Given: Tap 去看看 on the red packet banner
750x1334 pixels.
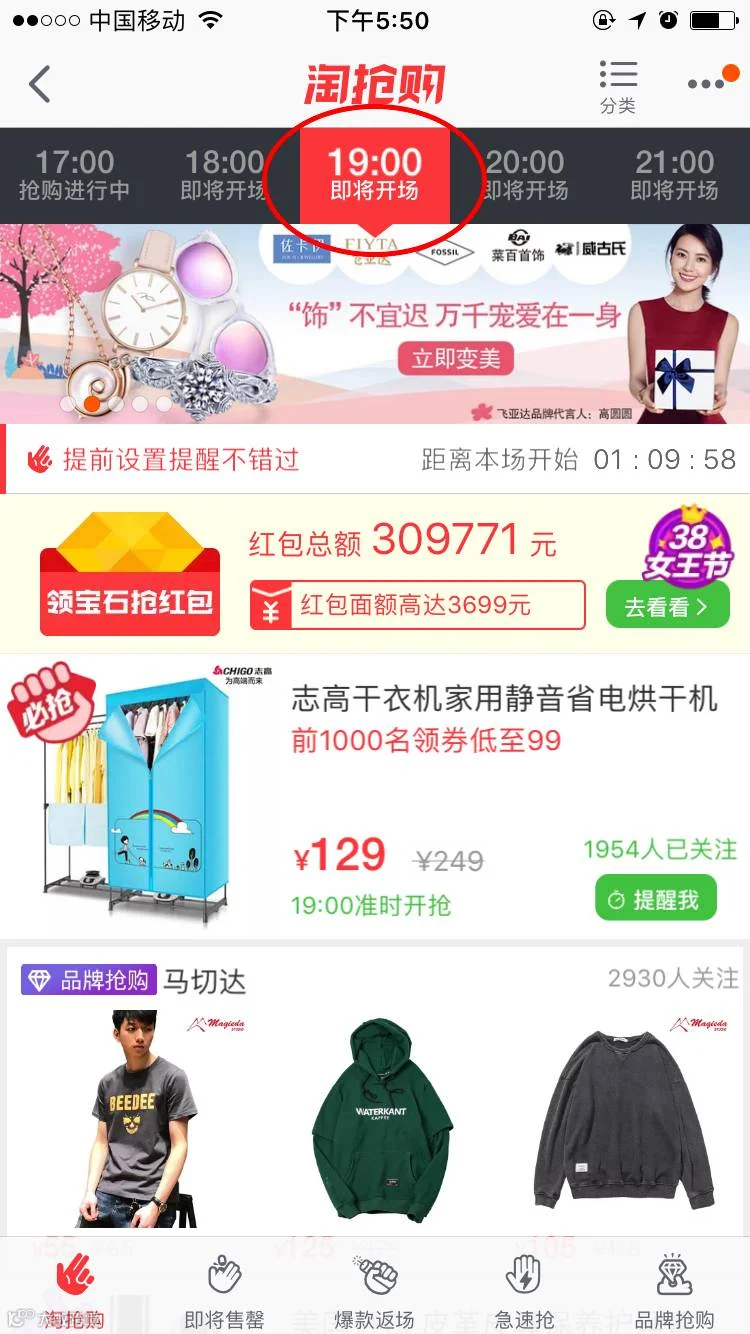Looking at the screenshot, I should 667,606.
